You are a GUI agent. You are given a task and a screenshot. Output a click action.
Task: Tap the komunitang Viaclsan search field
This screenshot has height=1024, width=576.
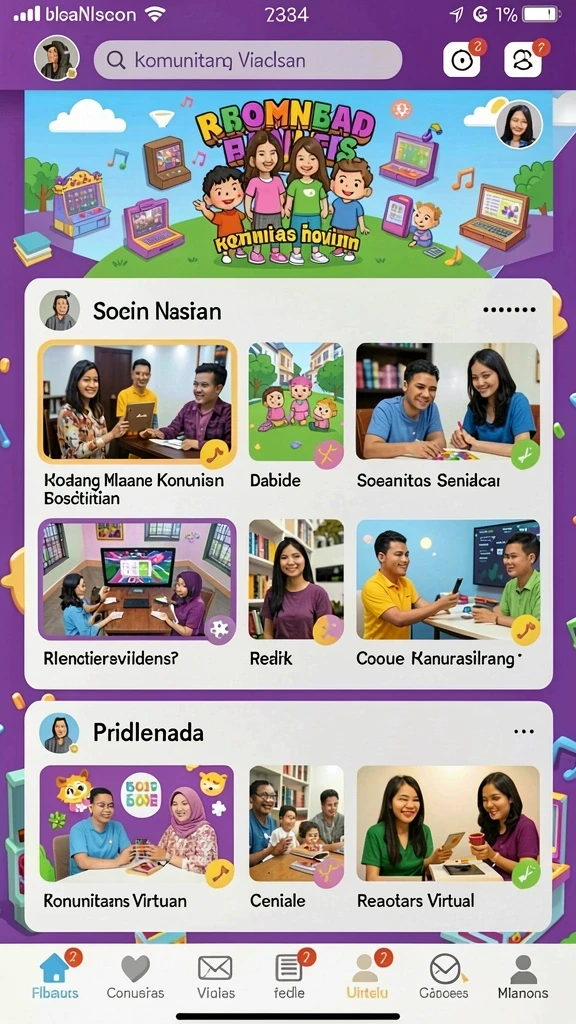248,60
